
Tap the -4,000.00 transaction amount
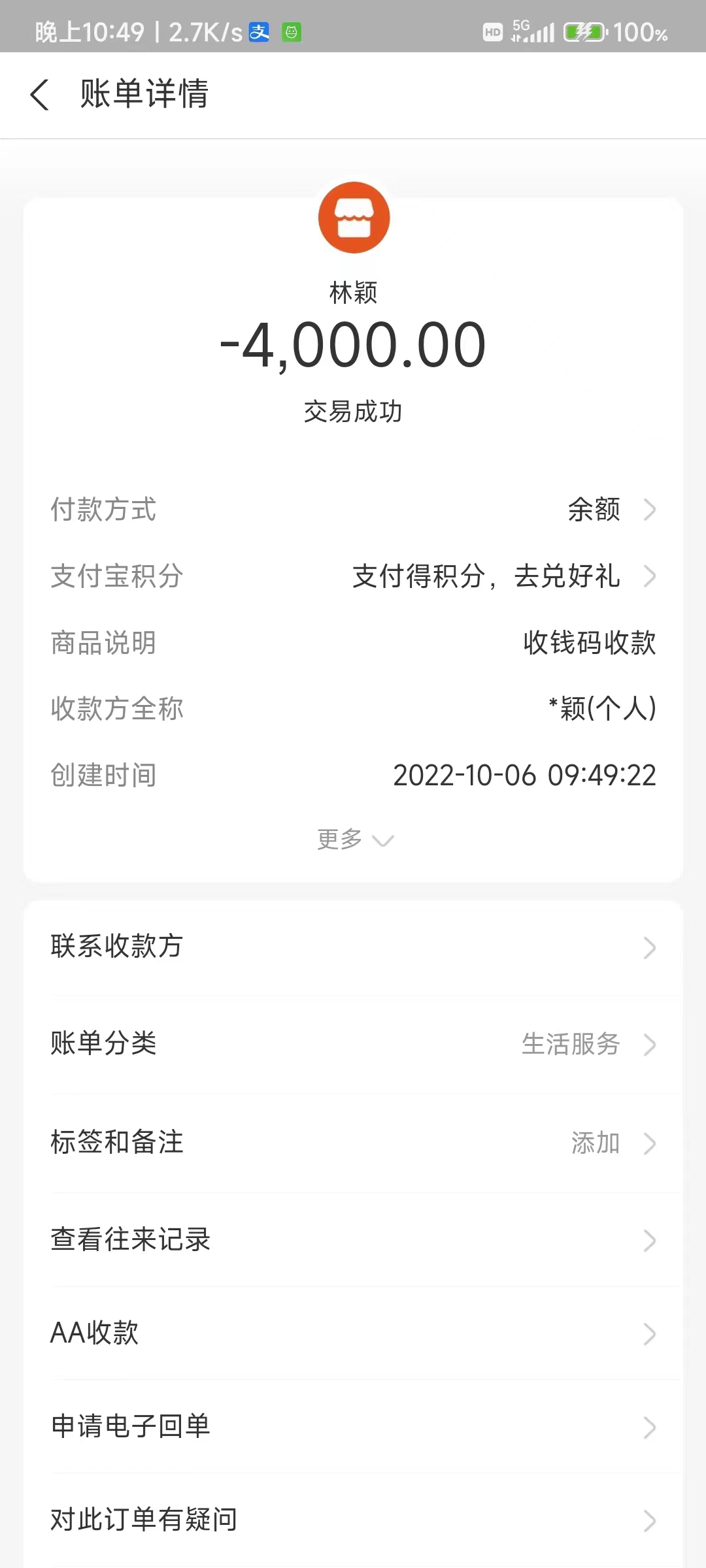[x=353, y=346]
